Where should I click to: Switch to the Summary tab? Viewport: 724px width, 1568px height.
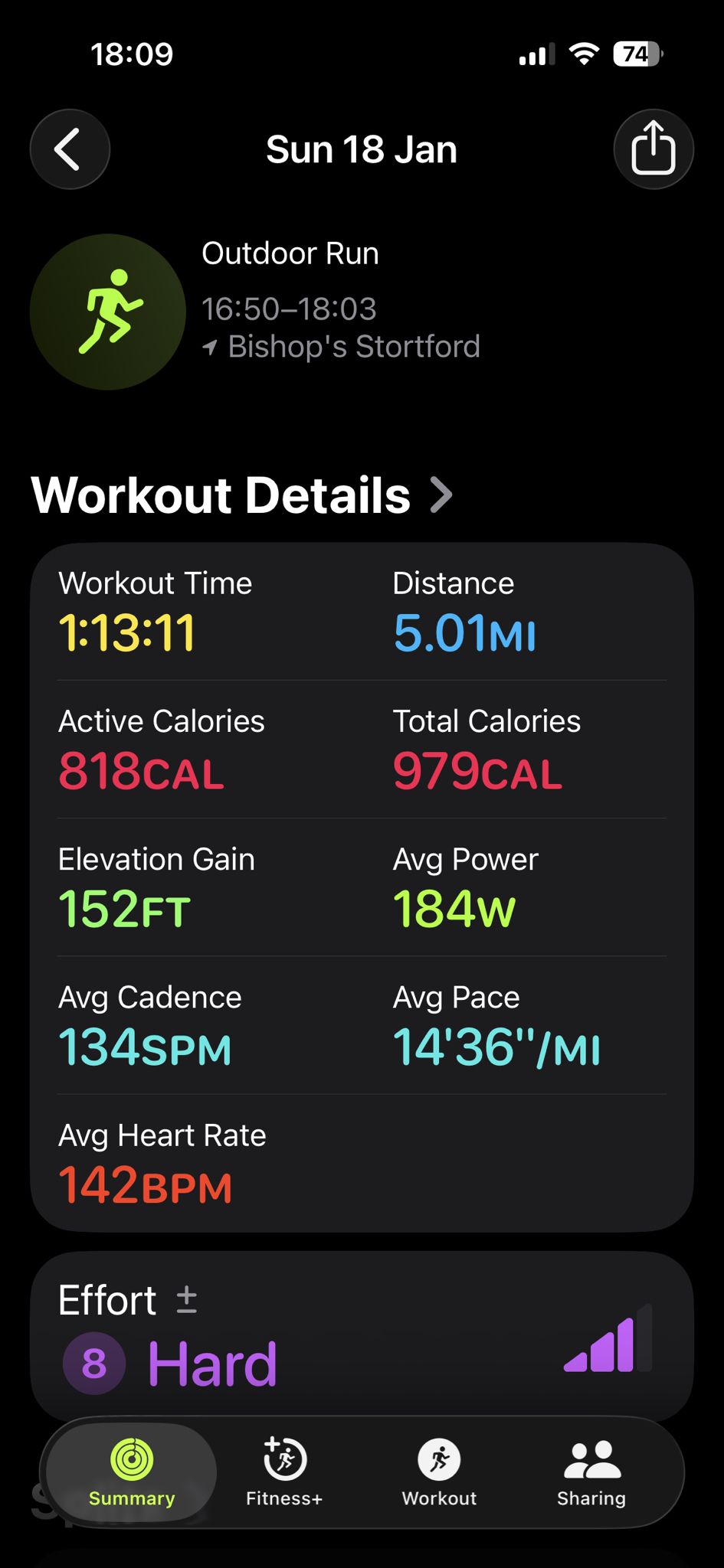point(132,1473)
